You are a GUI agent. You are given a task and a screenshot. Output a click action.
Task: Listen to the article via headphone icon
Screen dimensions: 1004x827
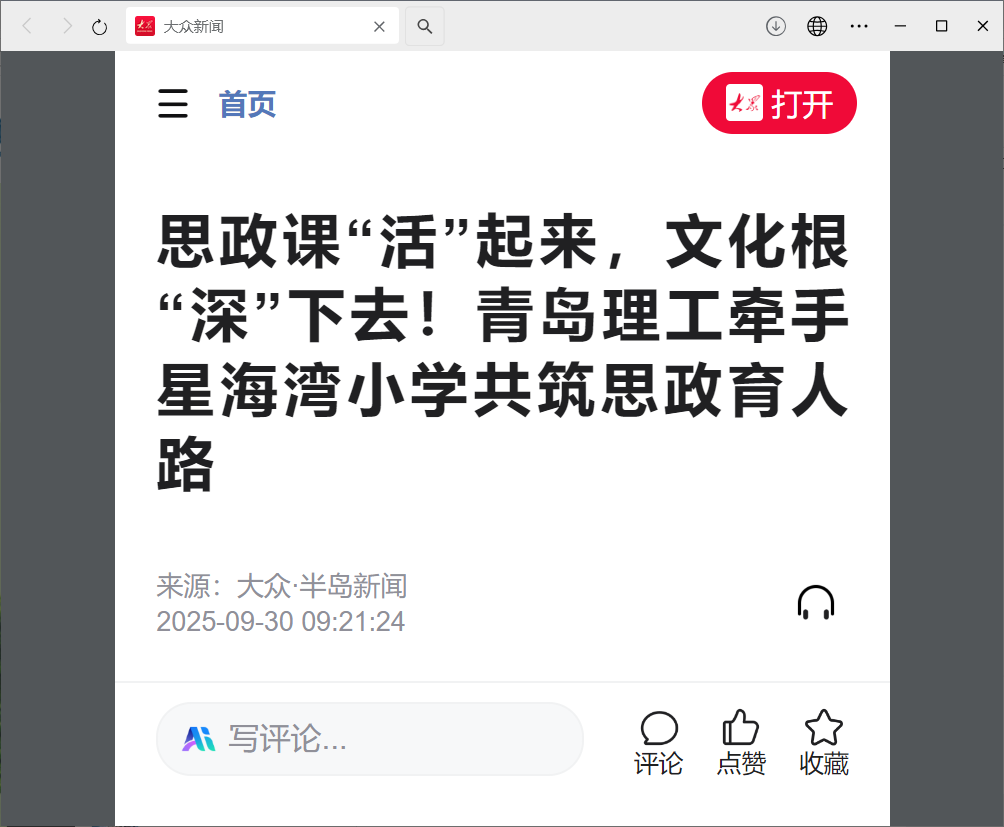pos(815,603)
